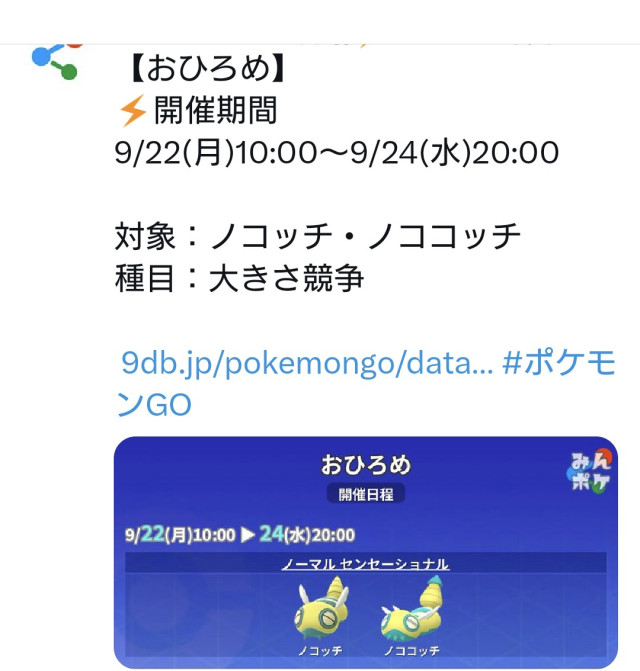The width and height of the screenshot is (640, 671).
Task: Open the おひろめ event image card
Action: 365,552
